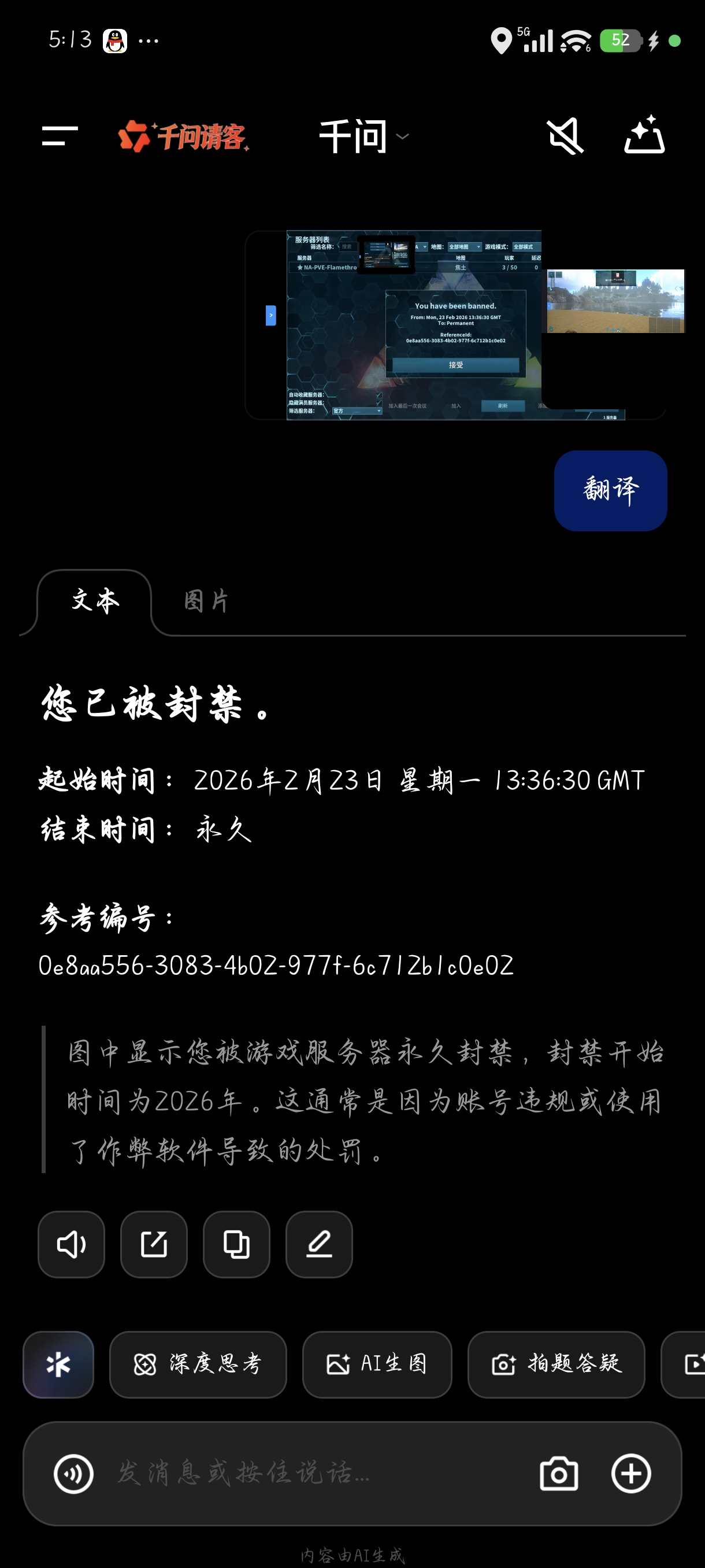Share the translated reply
The image size is (705, 1568).
point(154,1244)
